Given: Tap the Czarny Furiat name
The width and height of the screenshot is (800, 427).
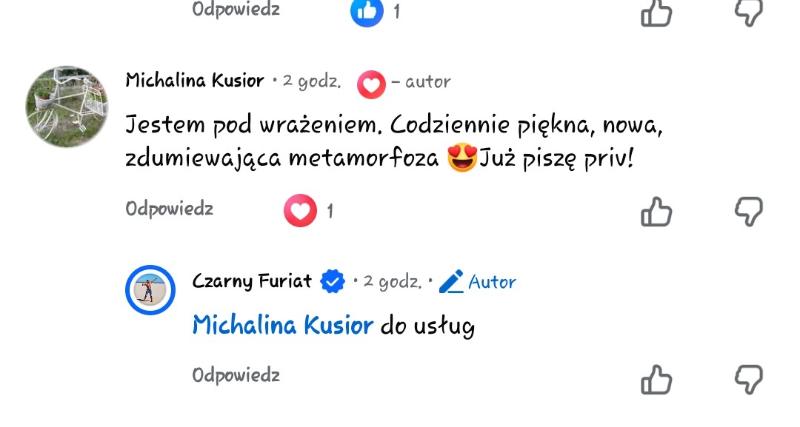Looking at the screenshot, I should tap(252, 282).
